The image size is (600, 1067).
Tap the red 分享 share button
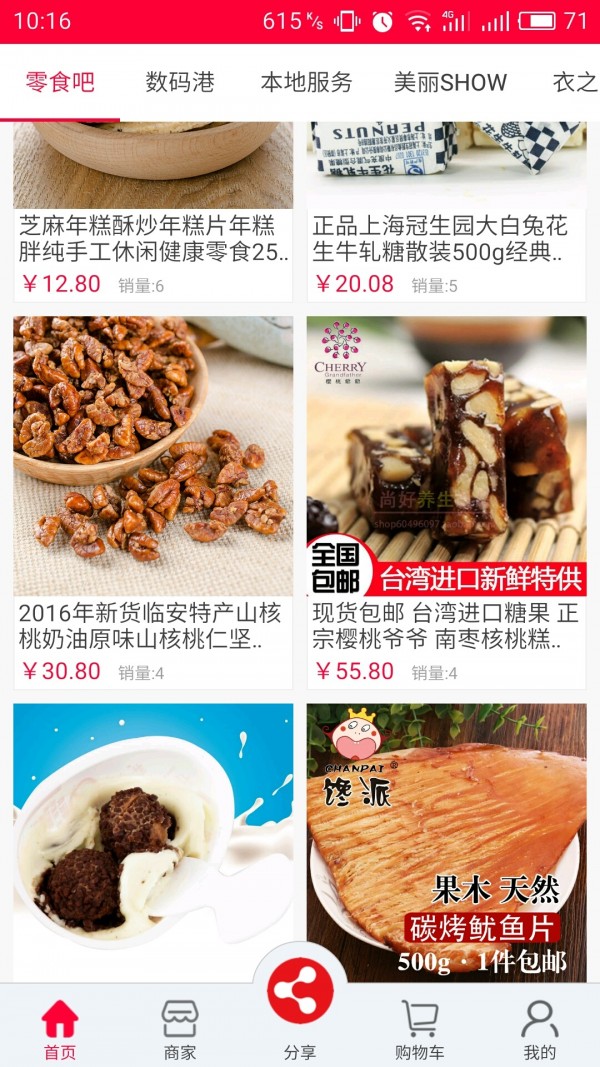pyautogui.click(x=300, y=992)
